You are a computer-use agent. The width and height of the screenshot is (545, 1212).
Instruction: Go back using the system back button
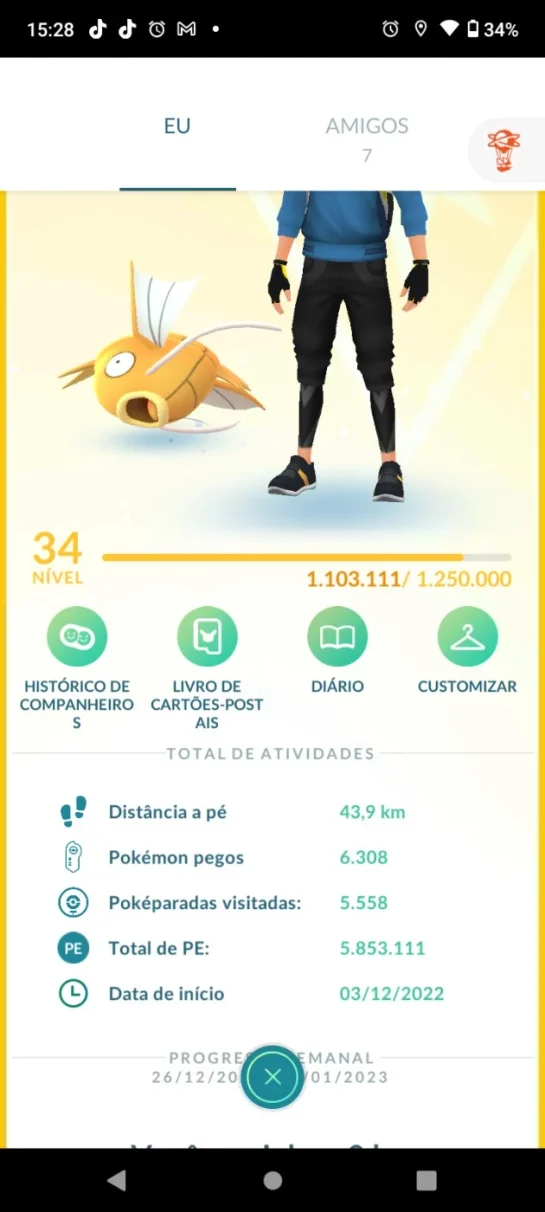[x=117, y=1180]
